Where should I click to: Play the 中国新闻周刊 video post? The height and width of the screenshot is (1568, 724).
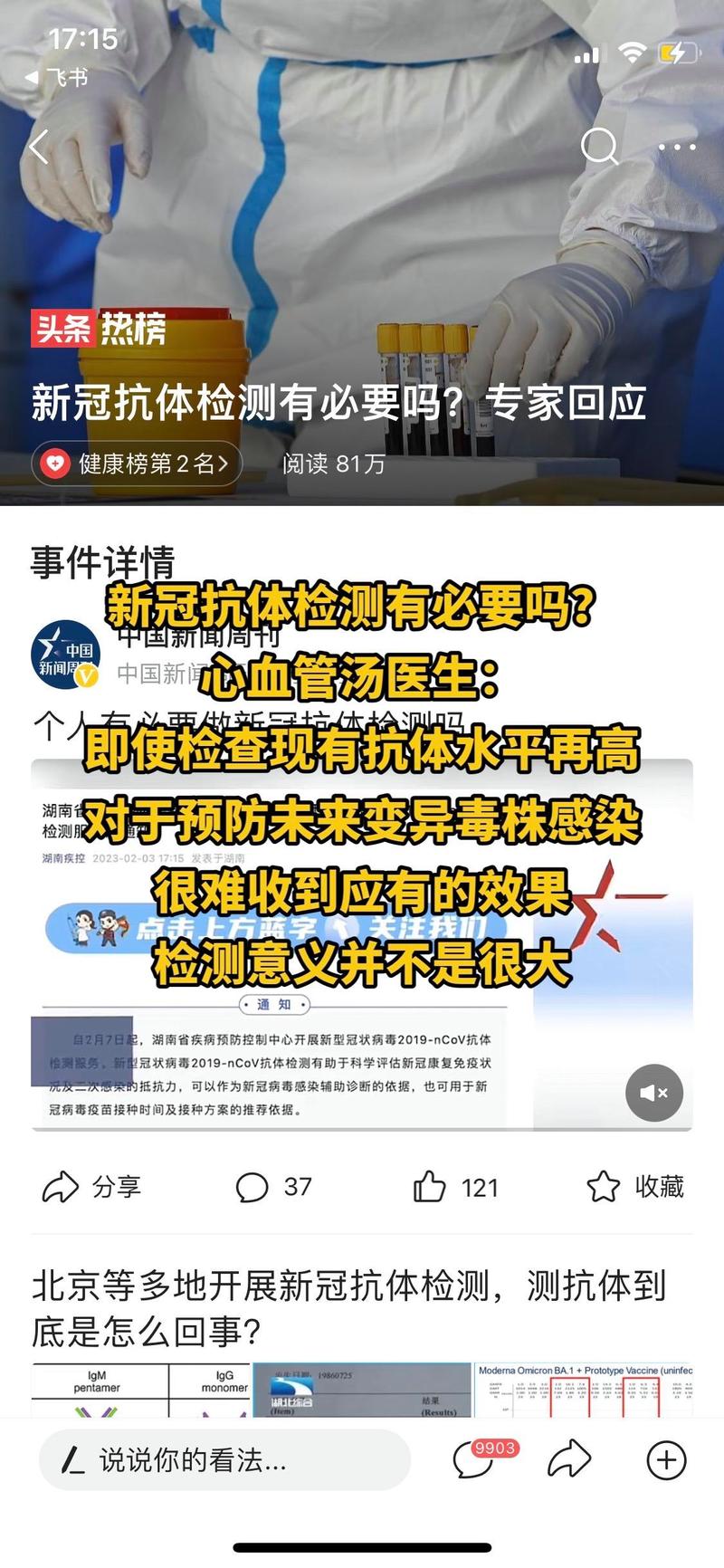pos(362,944)
